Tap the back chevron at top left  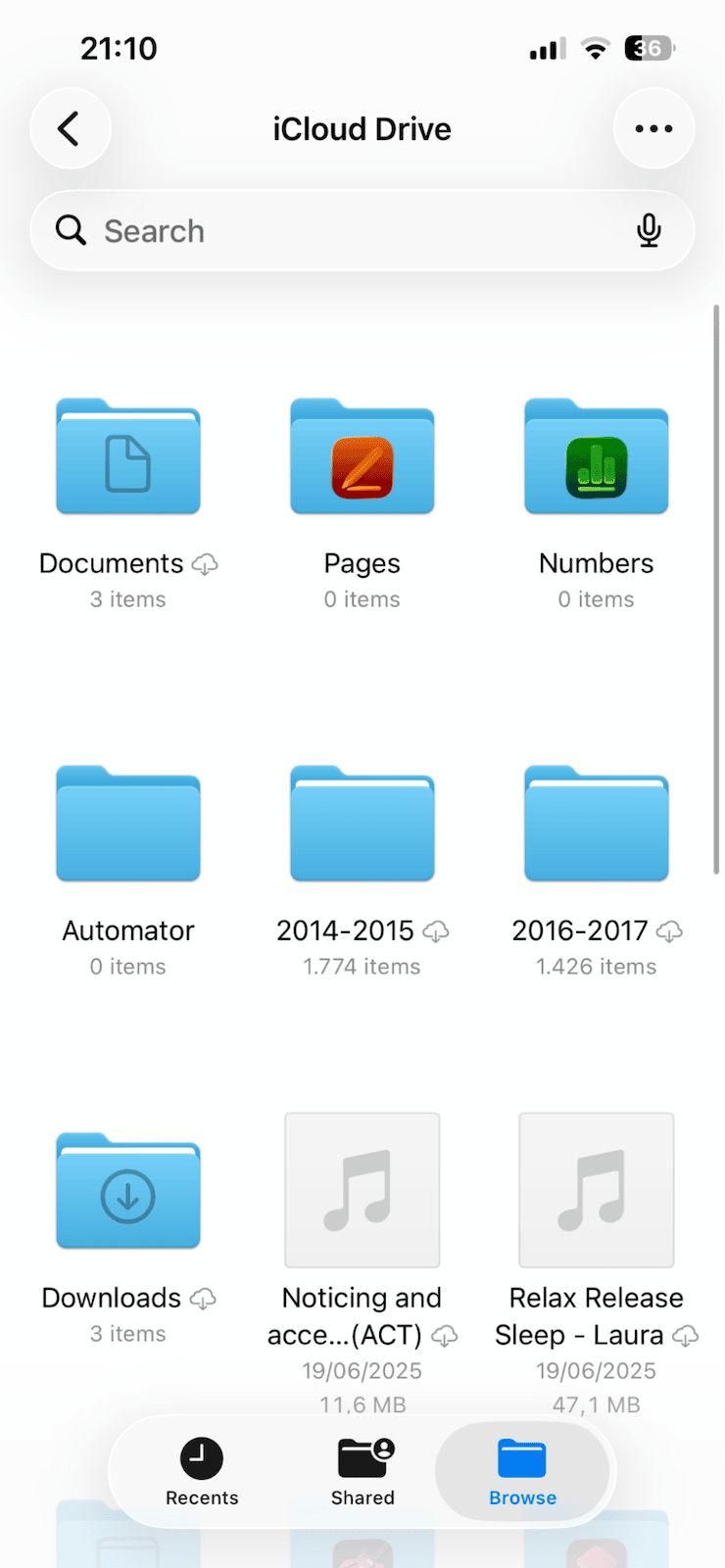[70, 128]
